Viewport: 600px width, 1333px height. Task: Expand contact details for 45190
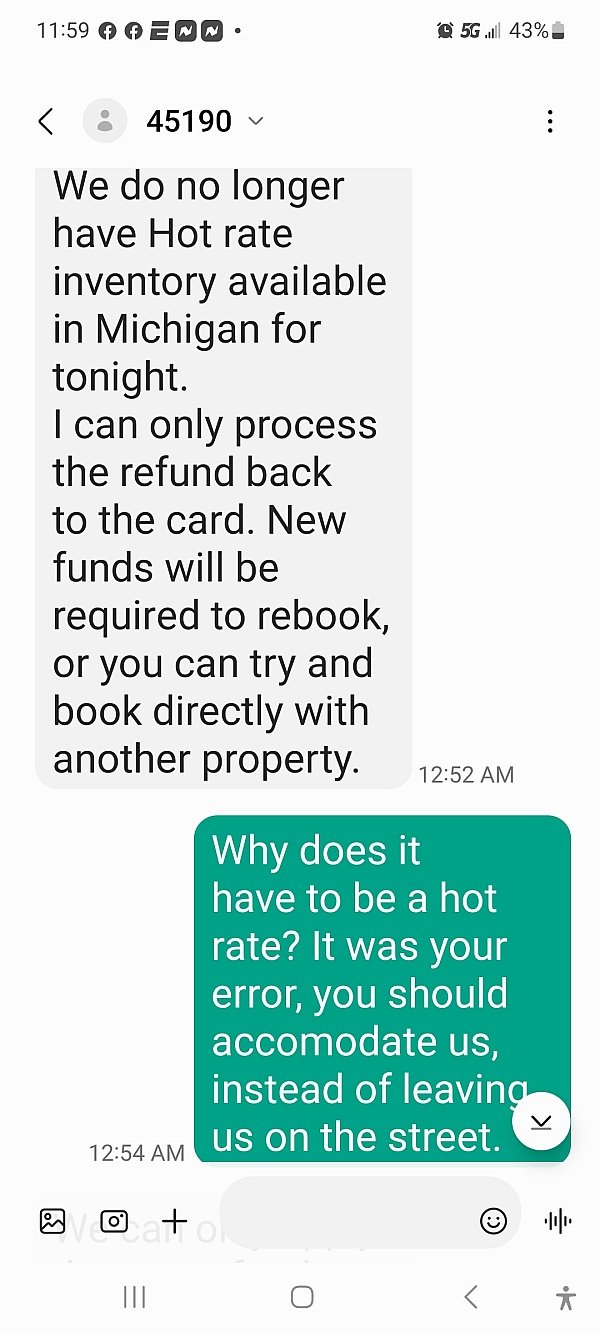(255, 122)
